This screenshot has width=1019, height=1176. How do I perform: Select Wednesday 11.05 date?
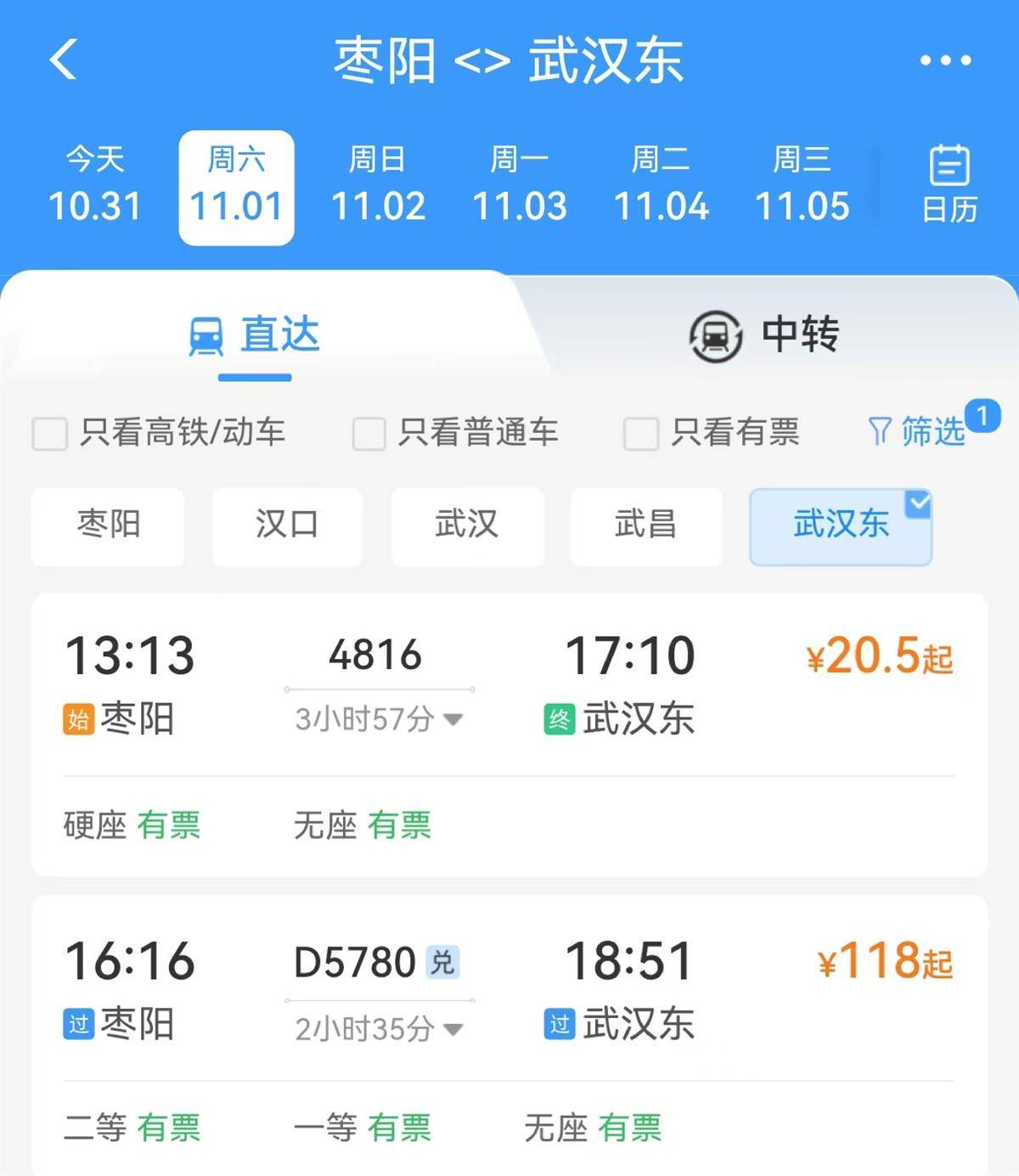click(x=802, y=186)
